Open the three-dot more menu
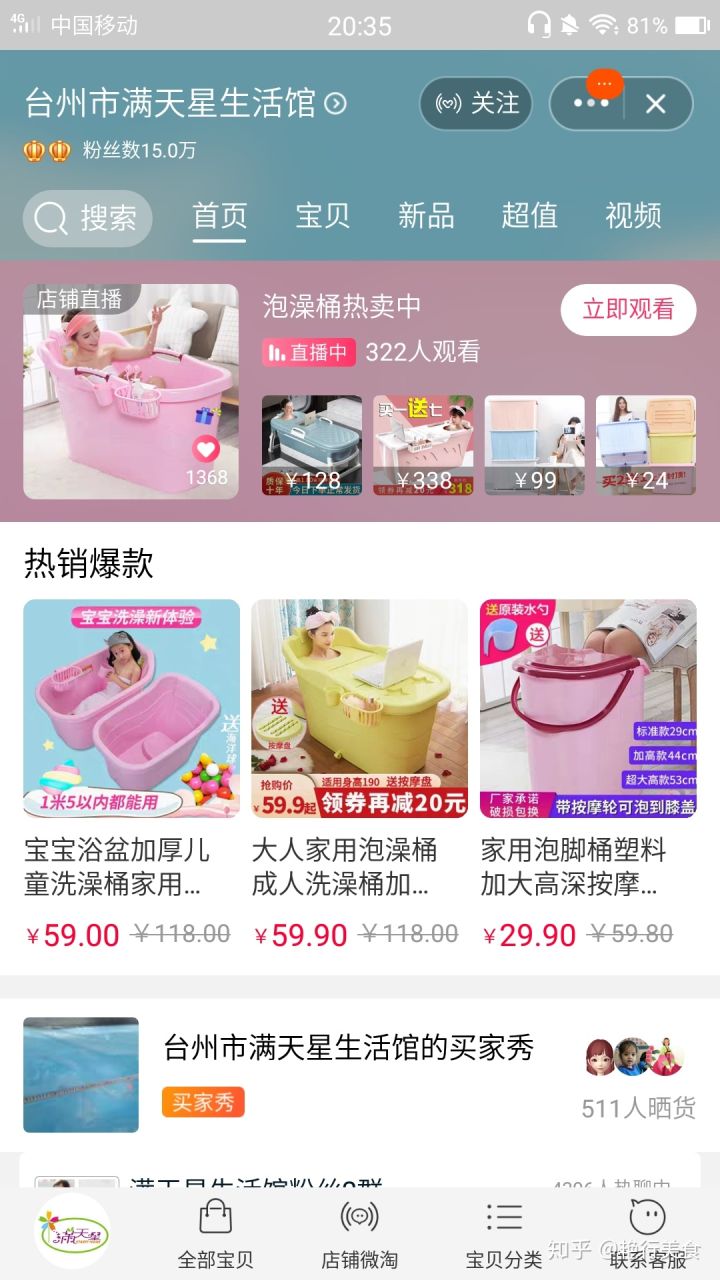 pos(590,104)
